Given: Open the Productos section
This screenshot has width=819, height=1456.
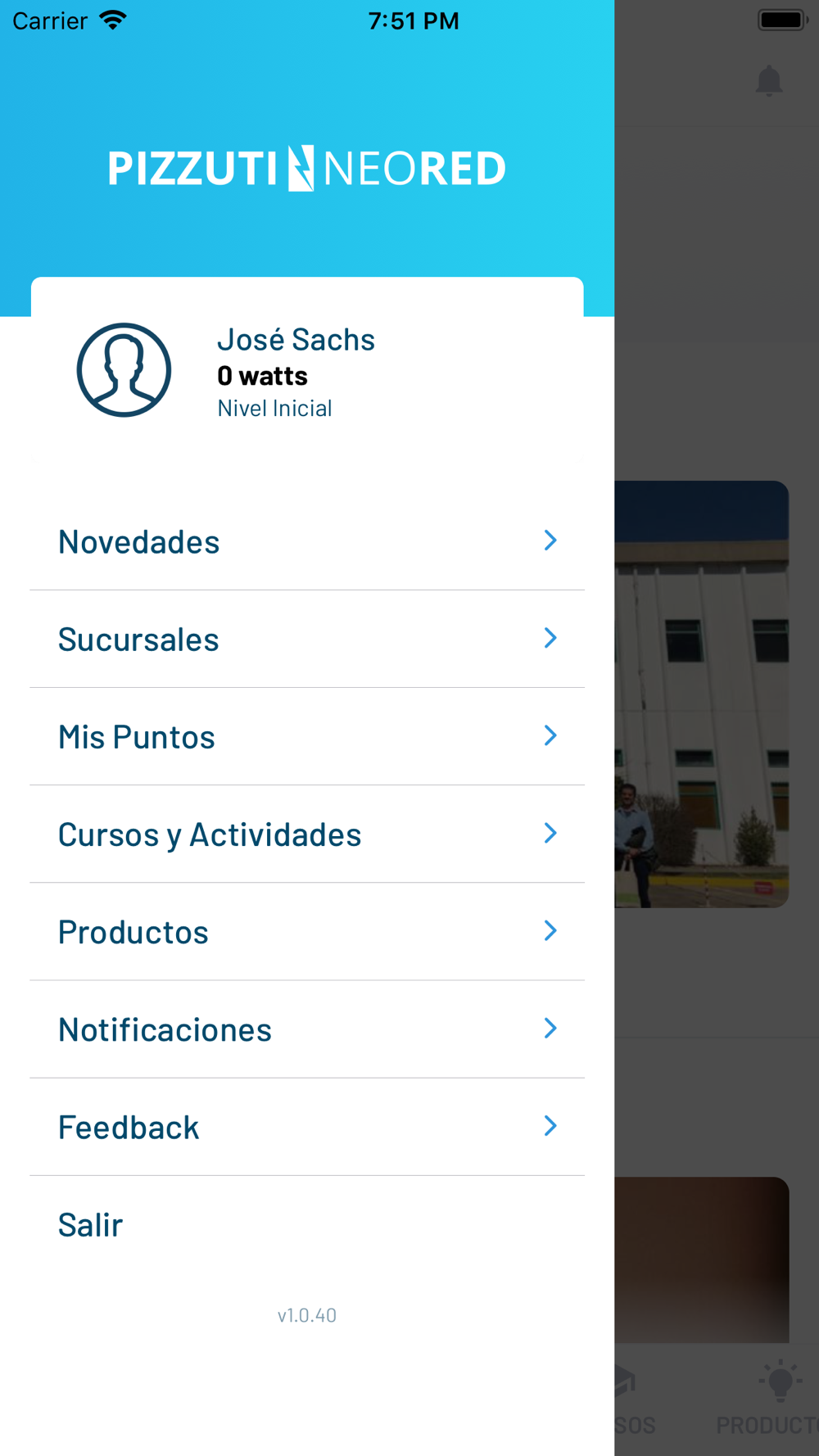Looking at the screenshot, I should pyautogui.click(x=306, y=931).
